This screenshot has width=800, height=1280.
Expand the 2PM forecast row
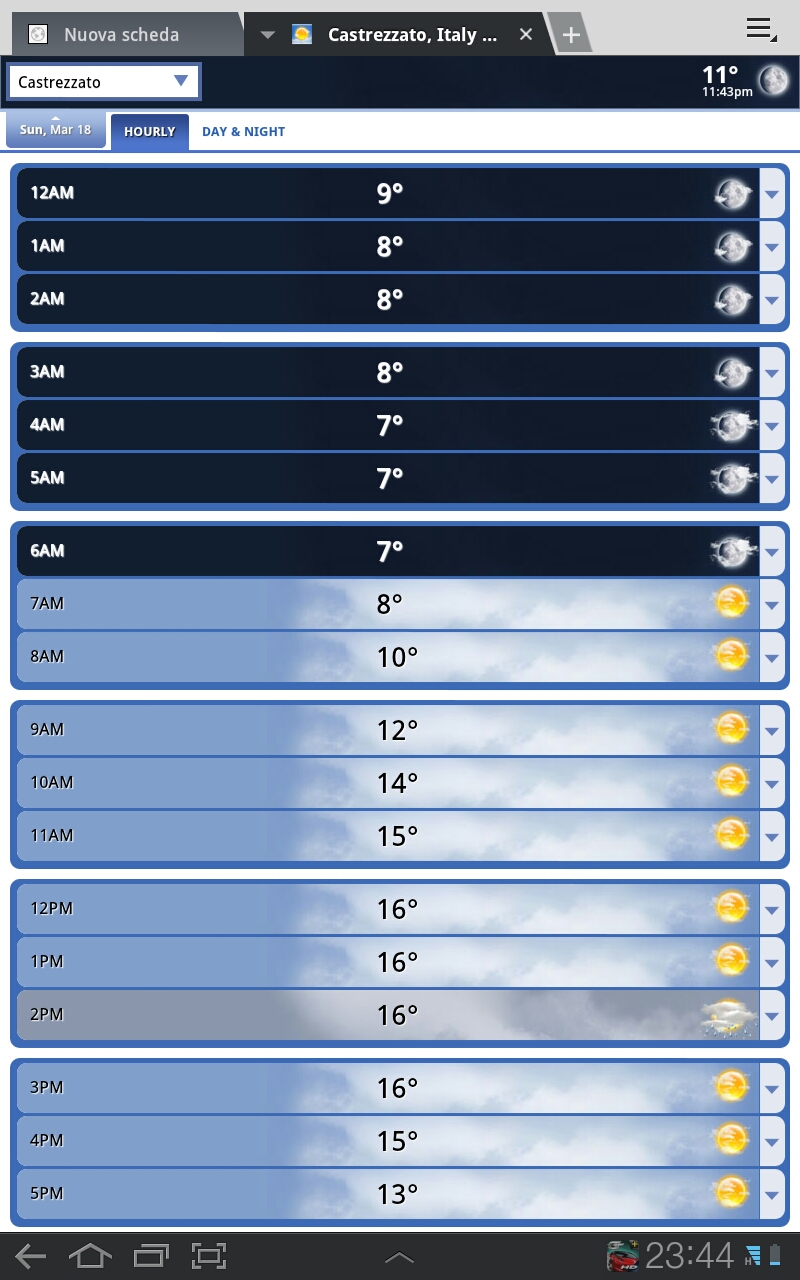click(x=772, y=1015)
